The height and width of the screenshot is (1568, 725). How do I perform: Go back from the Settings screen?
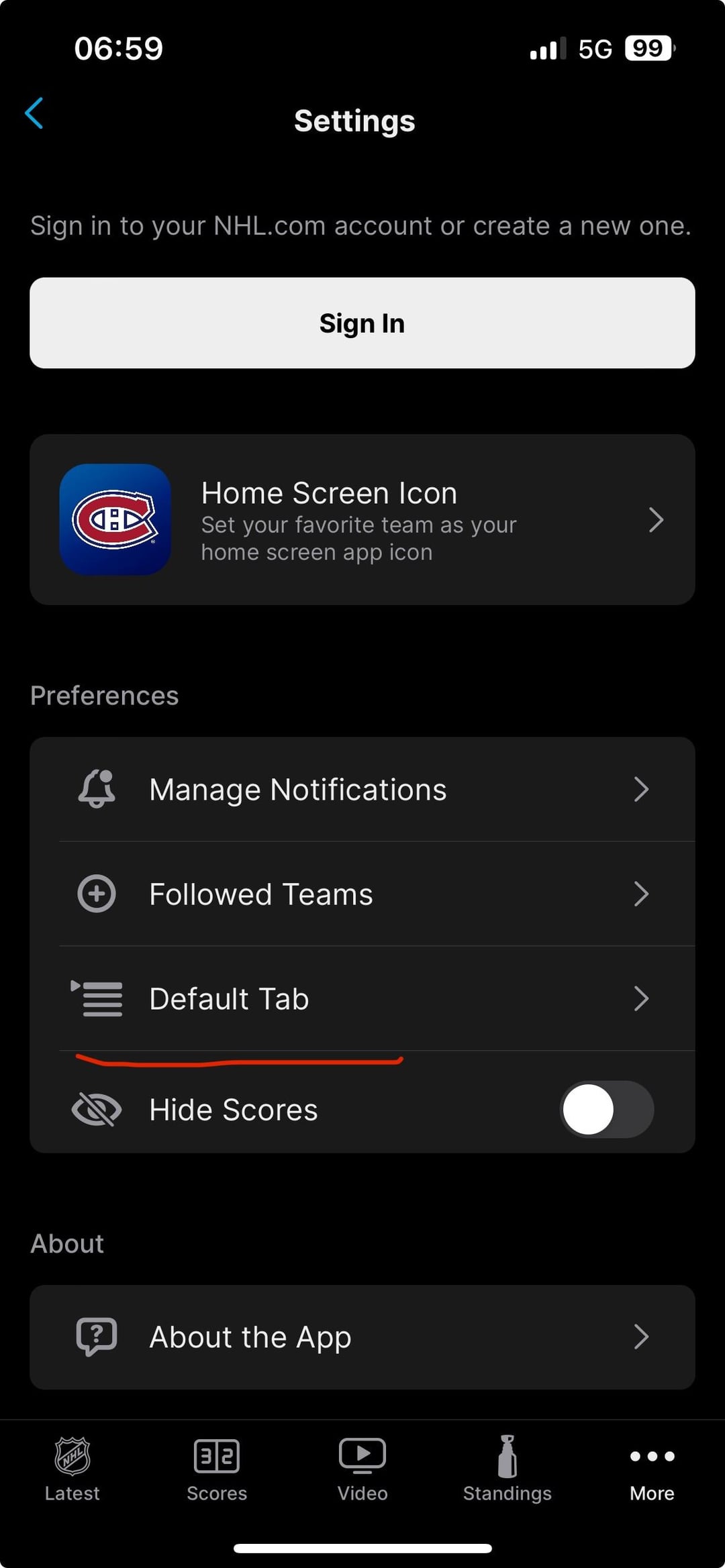coord(34,113)
